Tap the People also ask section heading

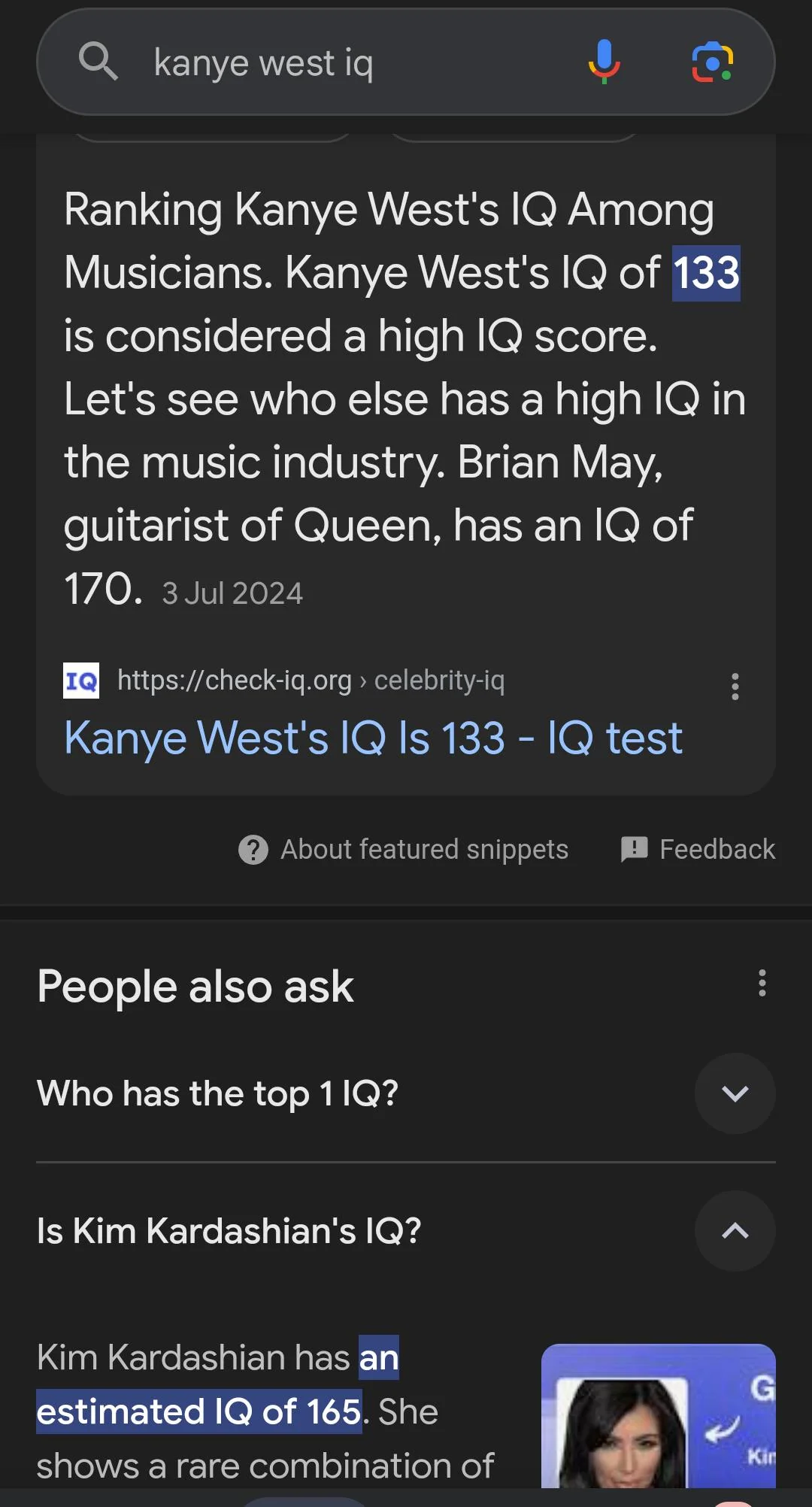coord(195,985)
